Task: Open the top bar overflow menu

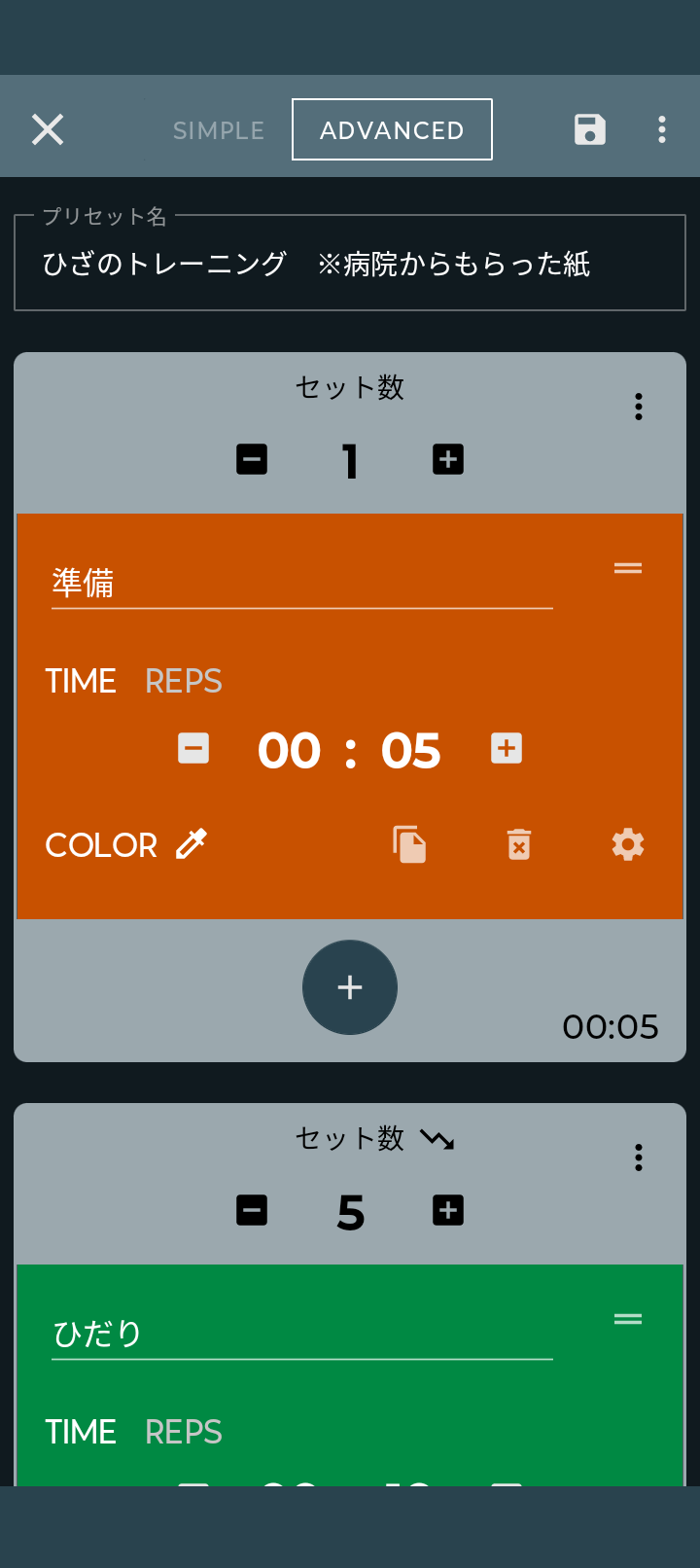Action: click(662, 129)
